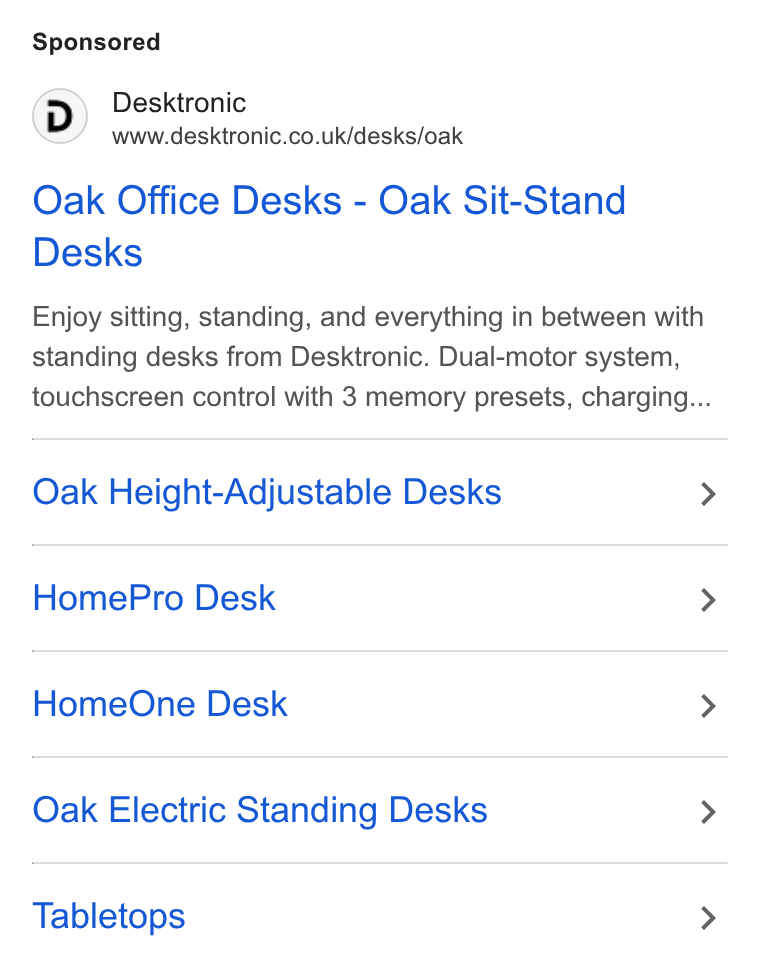The image size is (760, 968).
Task: Open the Tabletops sitelink
Action: coord(380,916)
